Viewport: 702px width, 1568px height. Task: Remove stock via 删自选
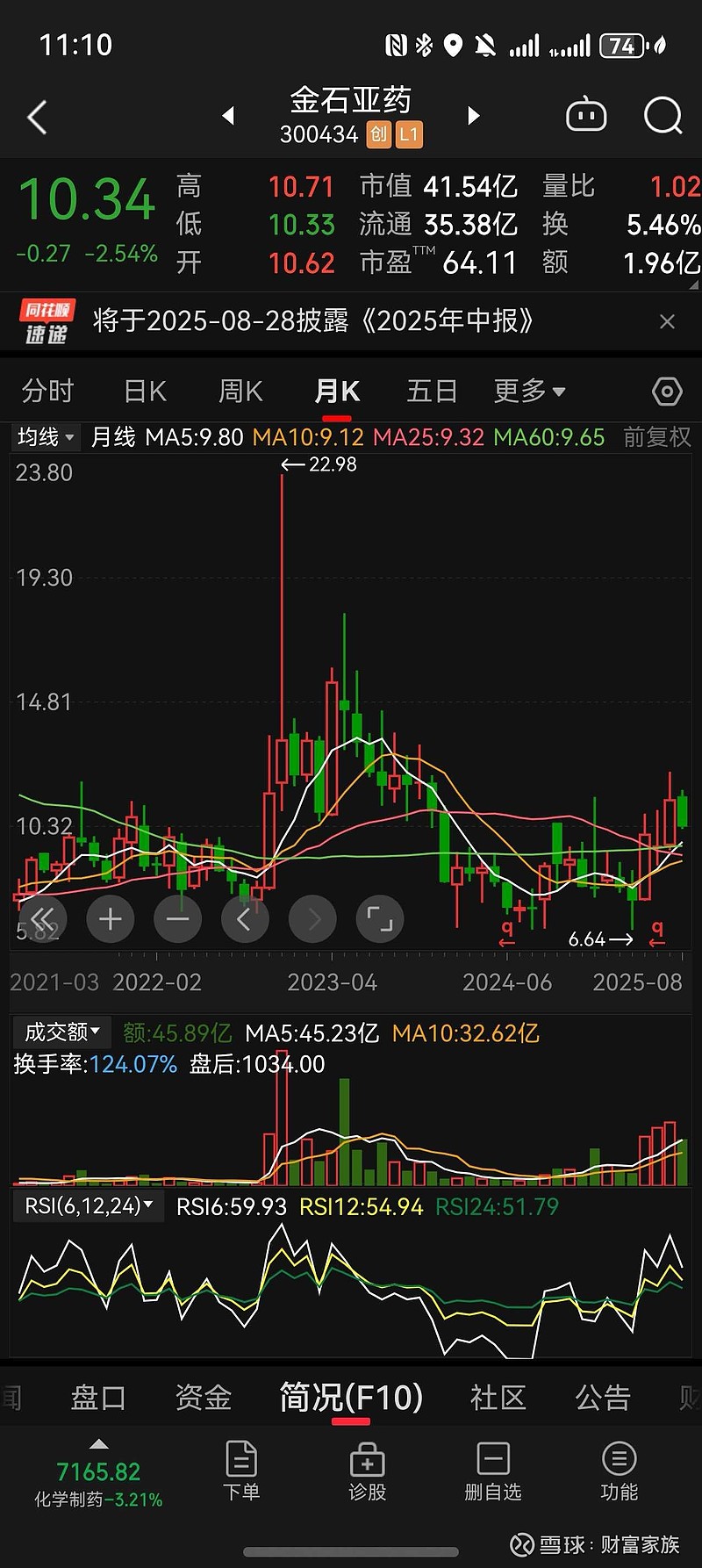click(493, 1471)
